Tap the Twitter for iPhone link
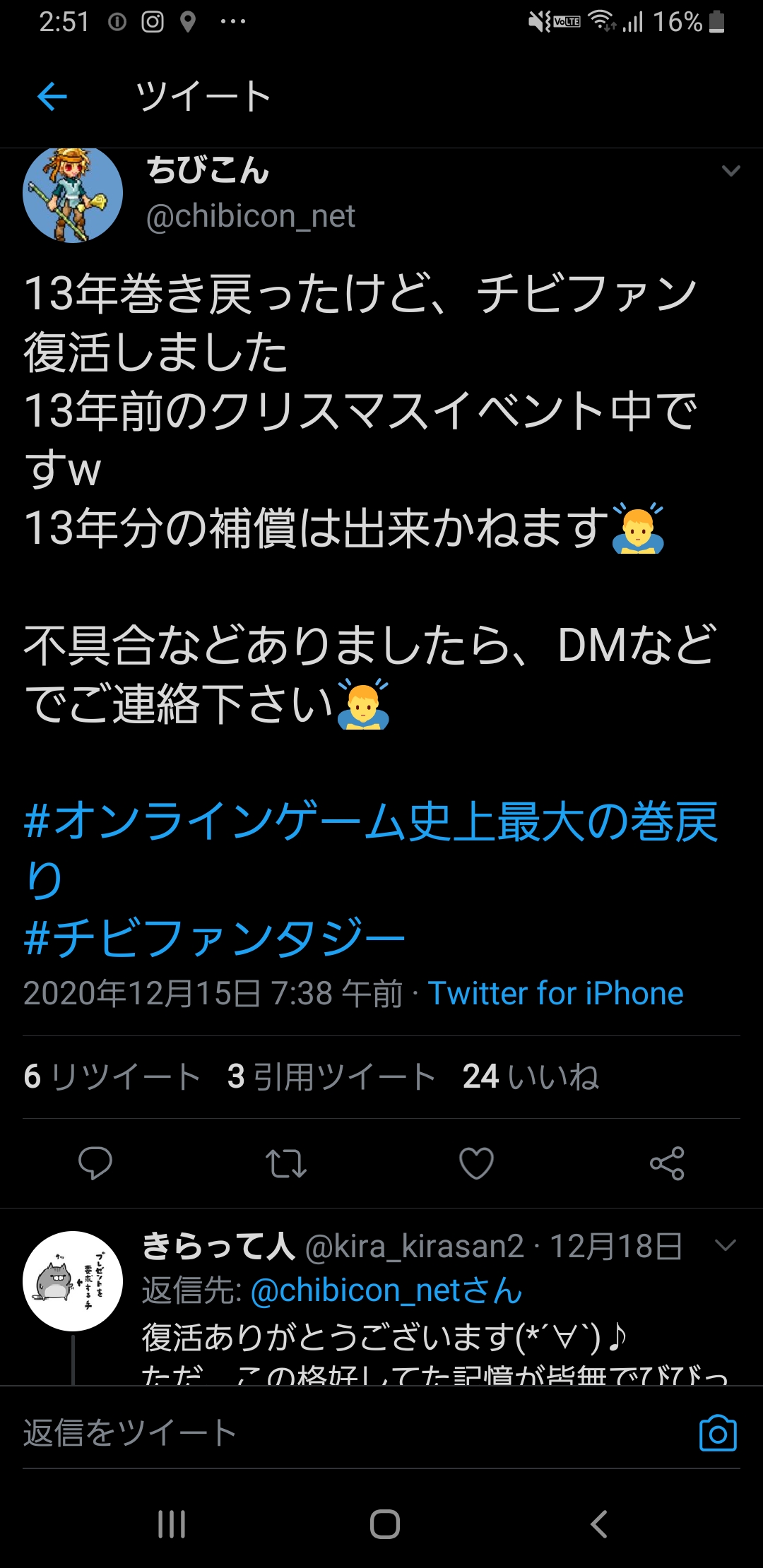763x1568 pixels. (556, 994)
